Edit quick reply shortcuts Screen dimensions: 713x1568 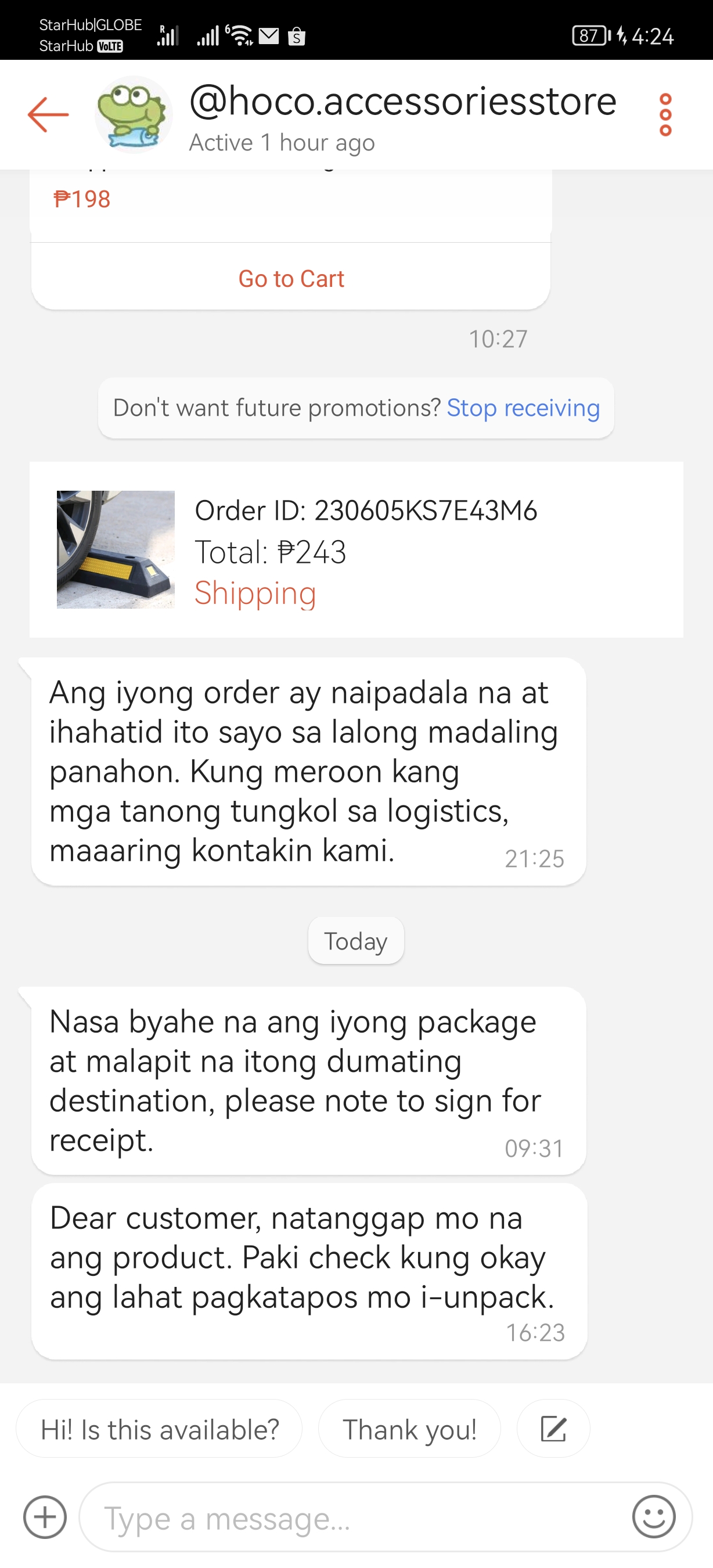(x=553, y=1429)
